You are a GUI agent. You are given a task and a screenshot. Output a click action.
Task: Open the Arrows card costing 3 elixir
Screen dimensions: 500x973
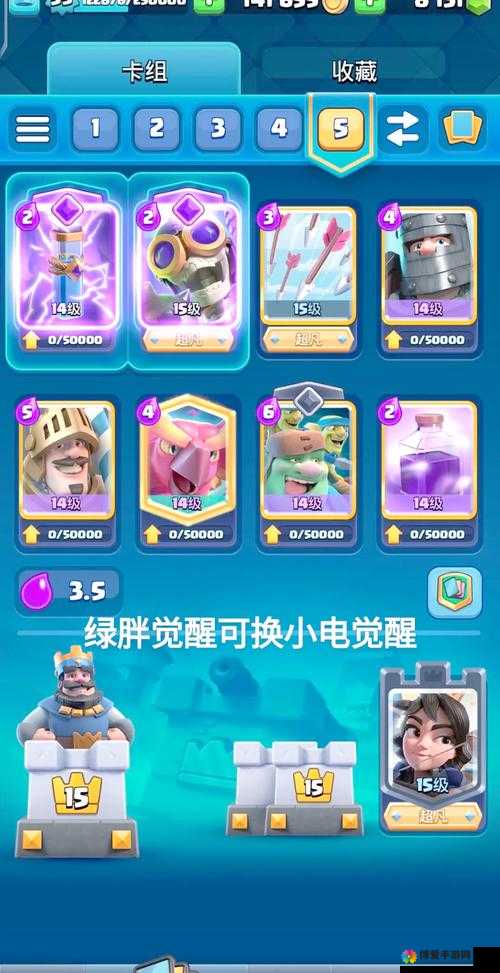coord(308,278)
